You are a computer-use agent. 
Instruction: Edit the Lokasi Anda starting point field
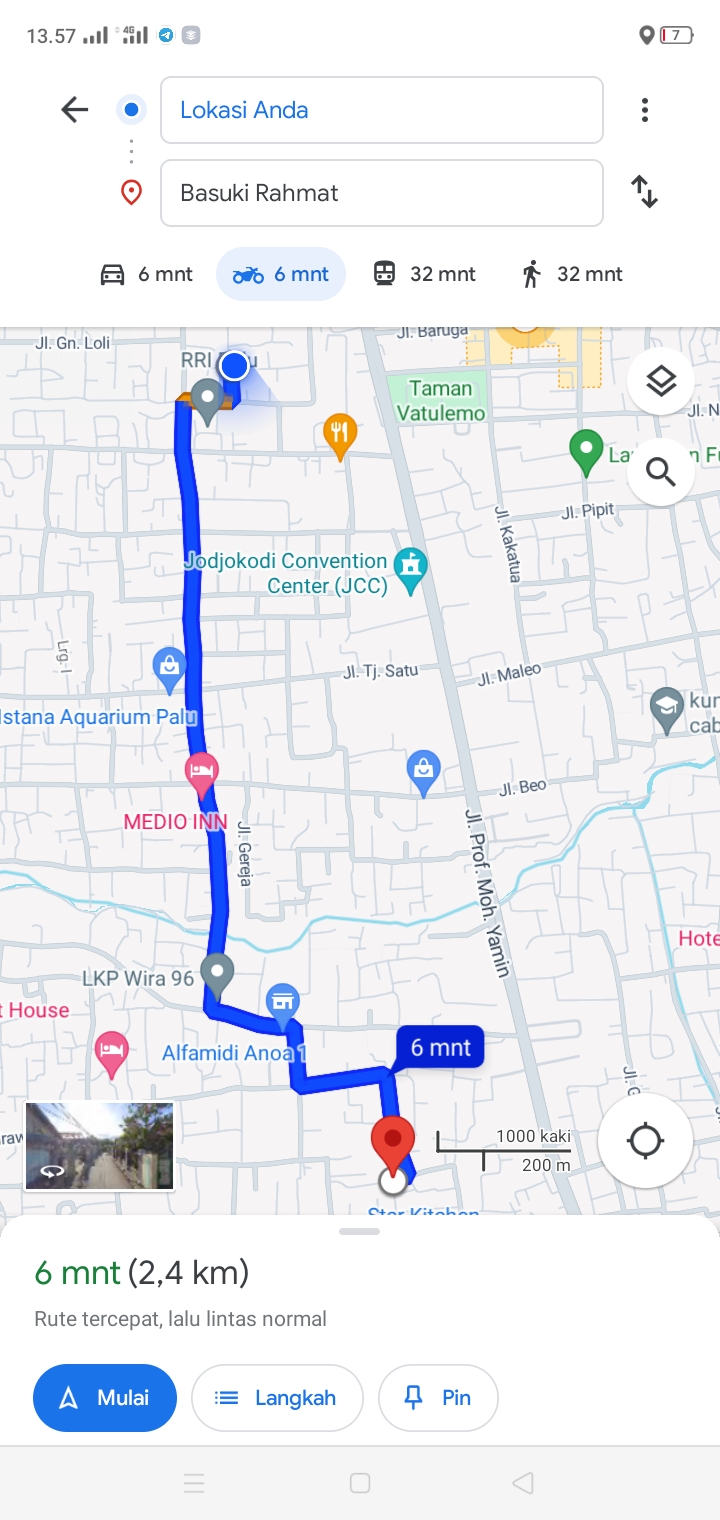pyautogui.click(x=382, y=110)
